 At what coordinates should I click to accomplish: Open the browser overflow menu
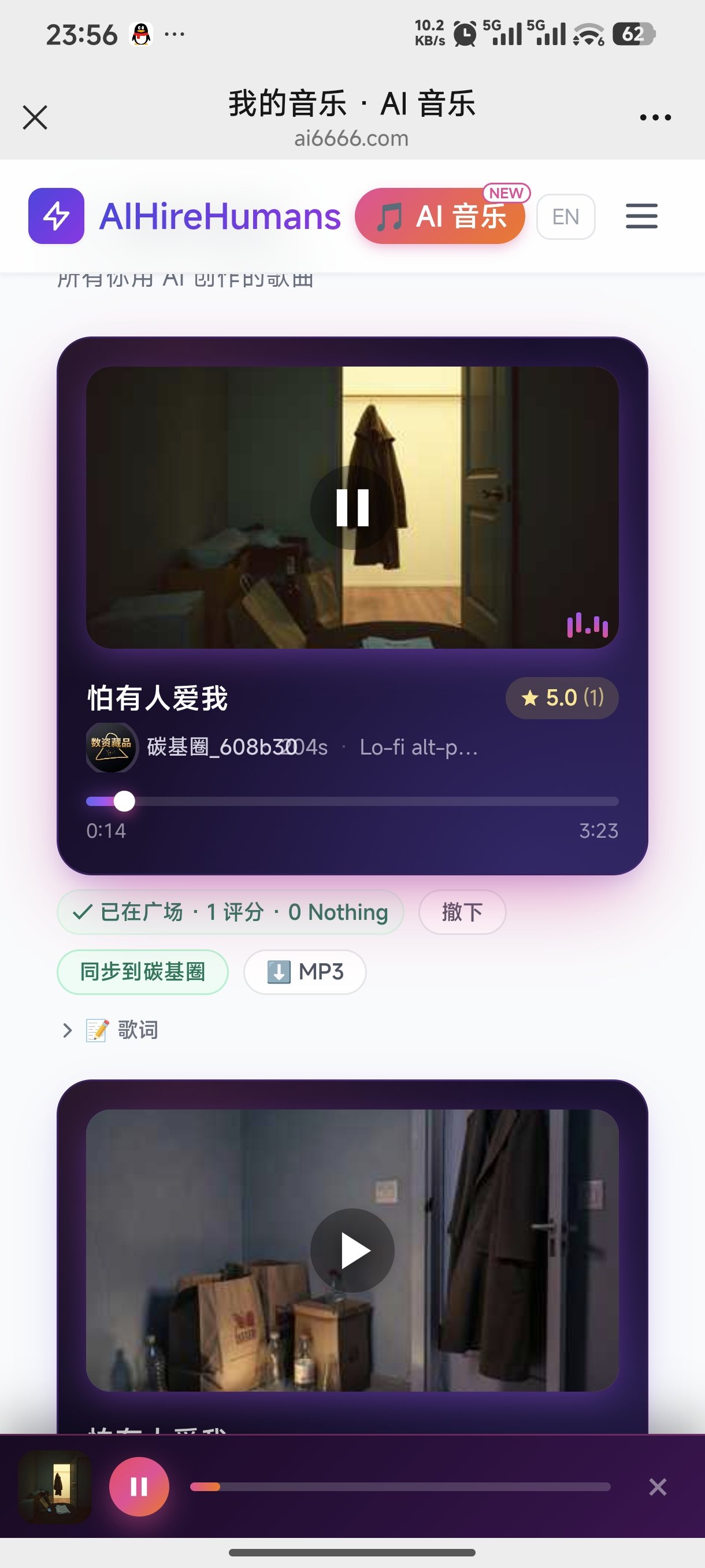(x=655, y=117)
